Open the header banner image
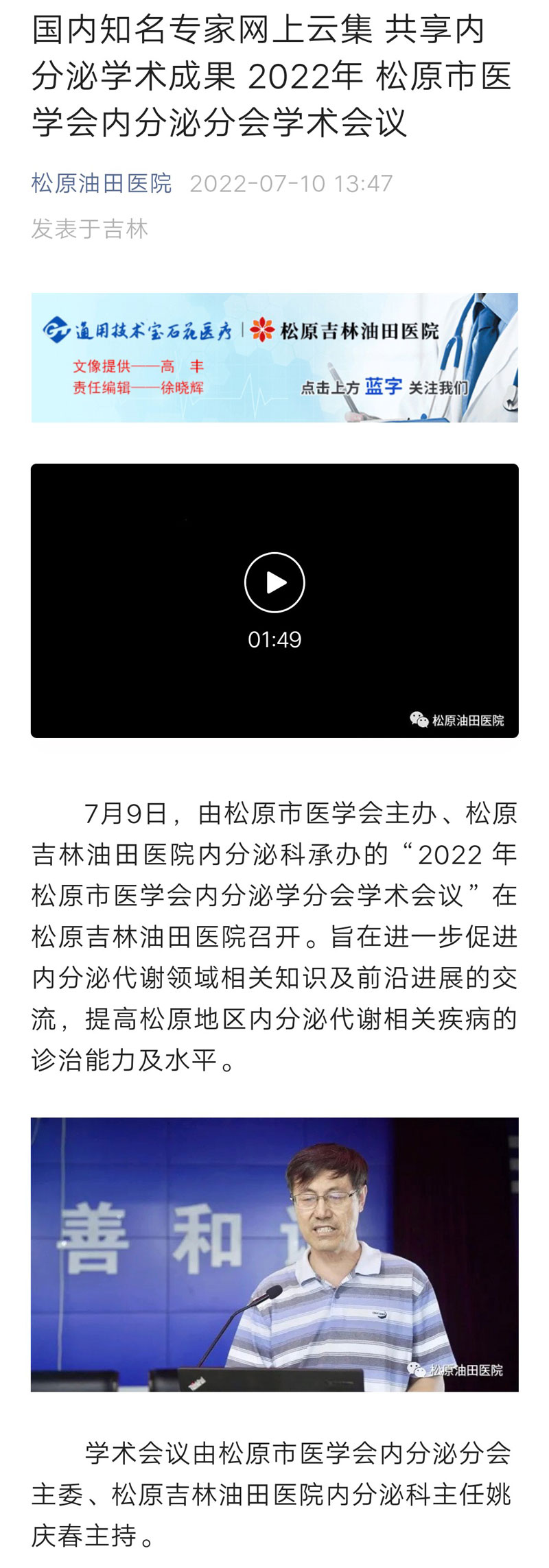This screenshot has width=549, height=1568. (x=274, y=357)
